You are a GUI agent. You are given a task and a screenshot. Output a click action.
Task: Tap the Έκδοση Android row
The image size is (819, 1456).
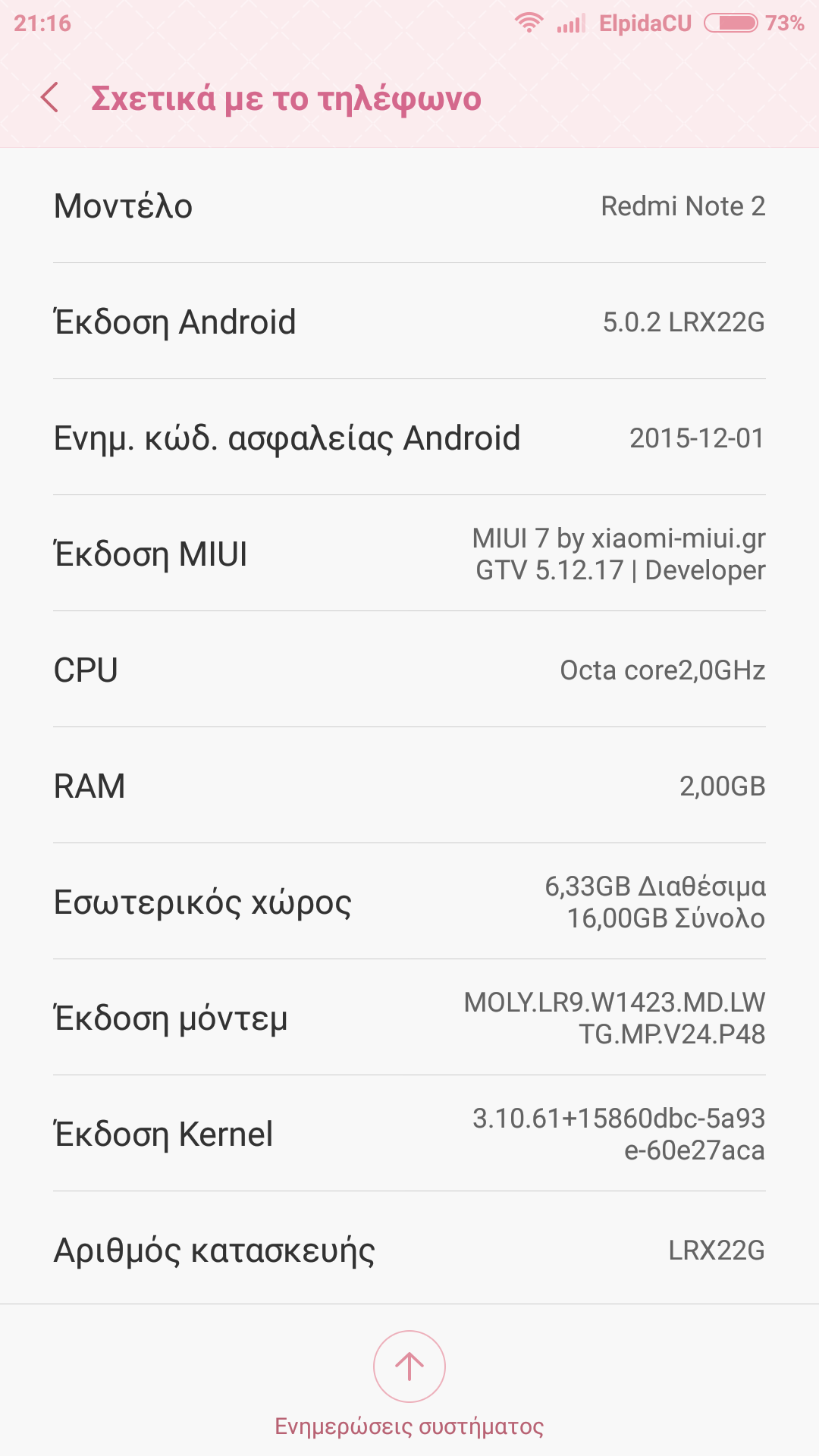tap(409, 322)
